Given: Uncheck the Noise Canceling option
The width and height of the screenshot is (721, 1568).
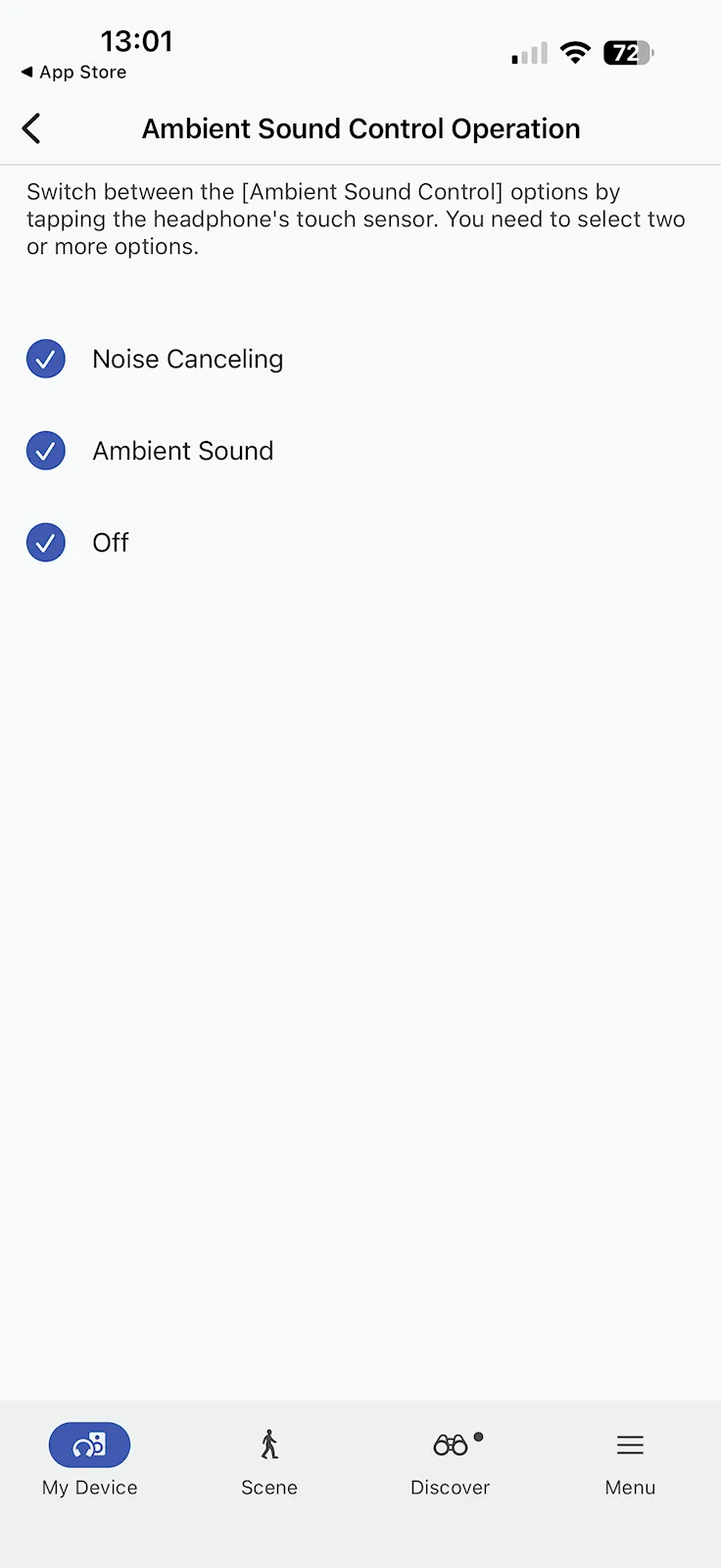Looking at the screenshot, I should 46,360.
